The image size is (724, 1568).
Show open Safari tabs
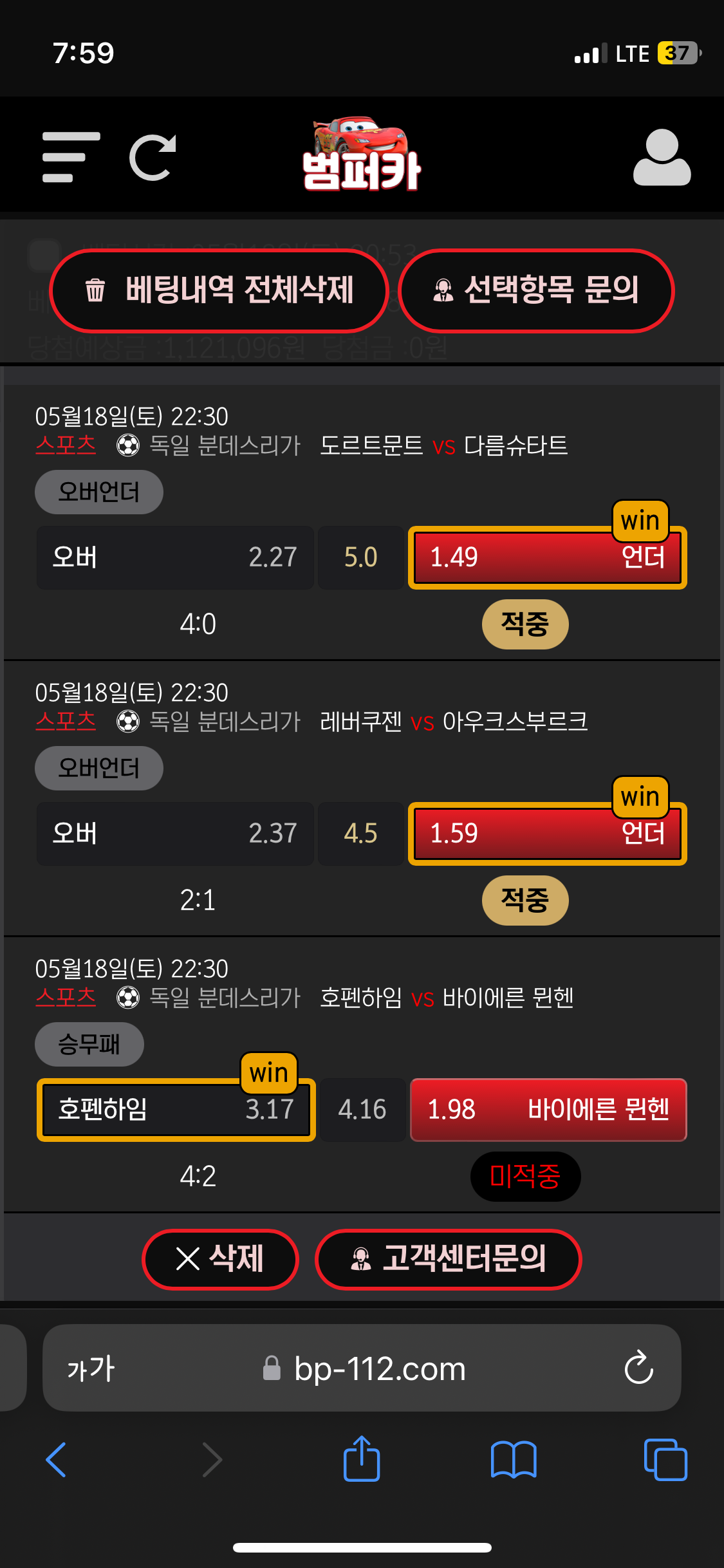pos(665,1460)
